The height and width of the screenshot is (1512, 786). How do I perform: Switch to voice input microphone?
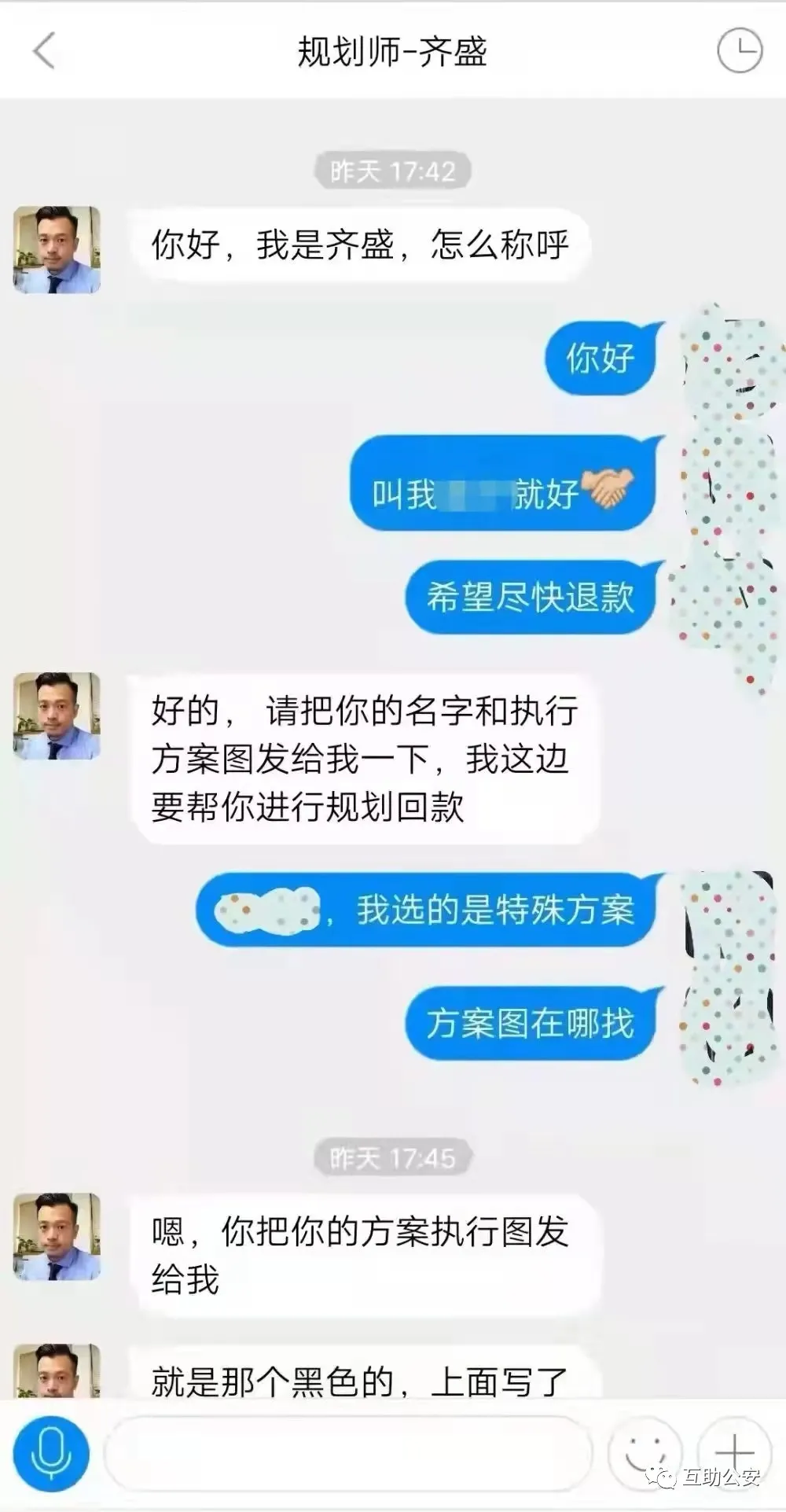click(x=51, y=1455)
